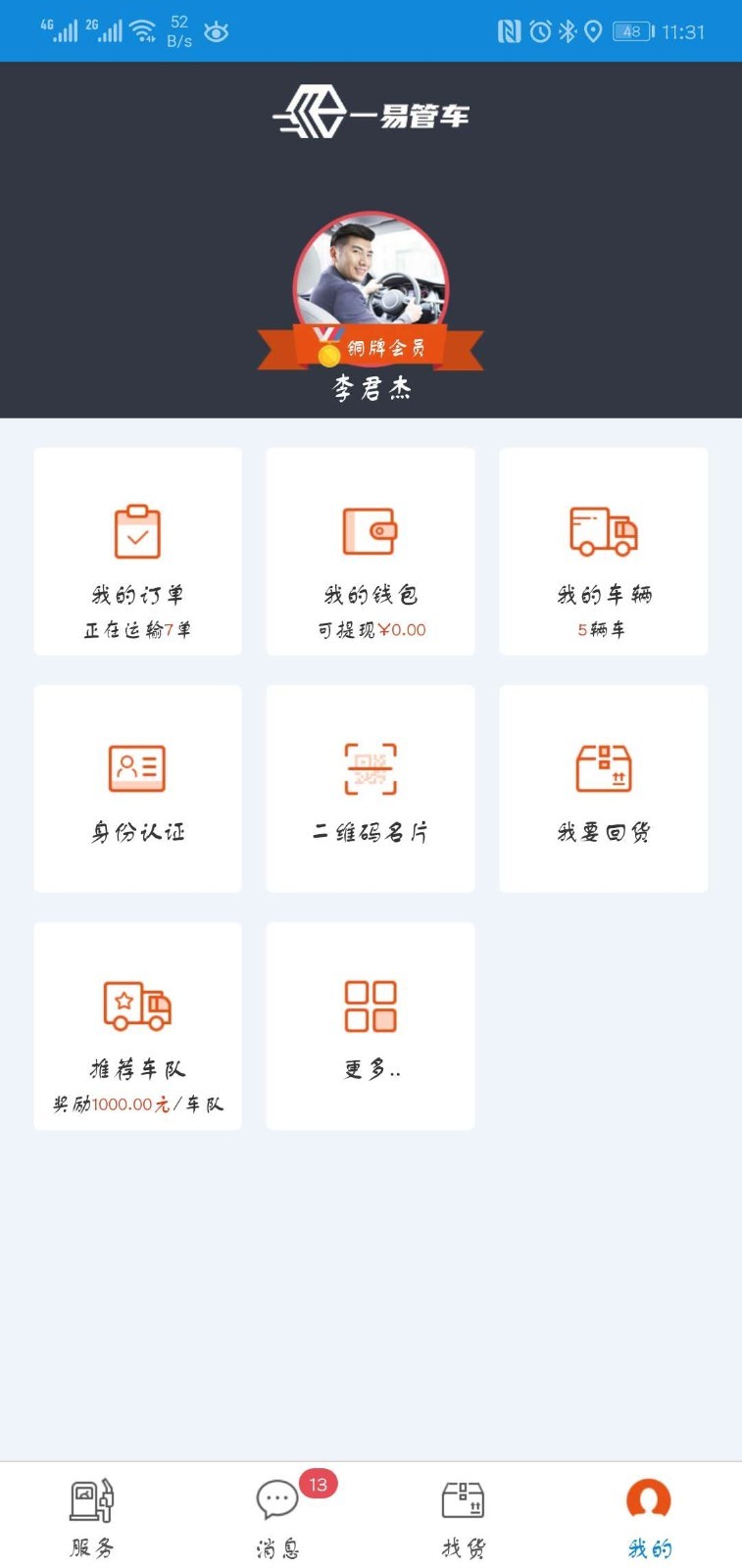Tap the username 李君杰

click(x=371, y=388)
